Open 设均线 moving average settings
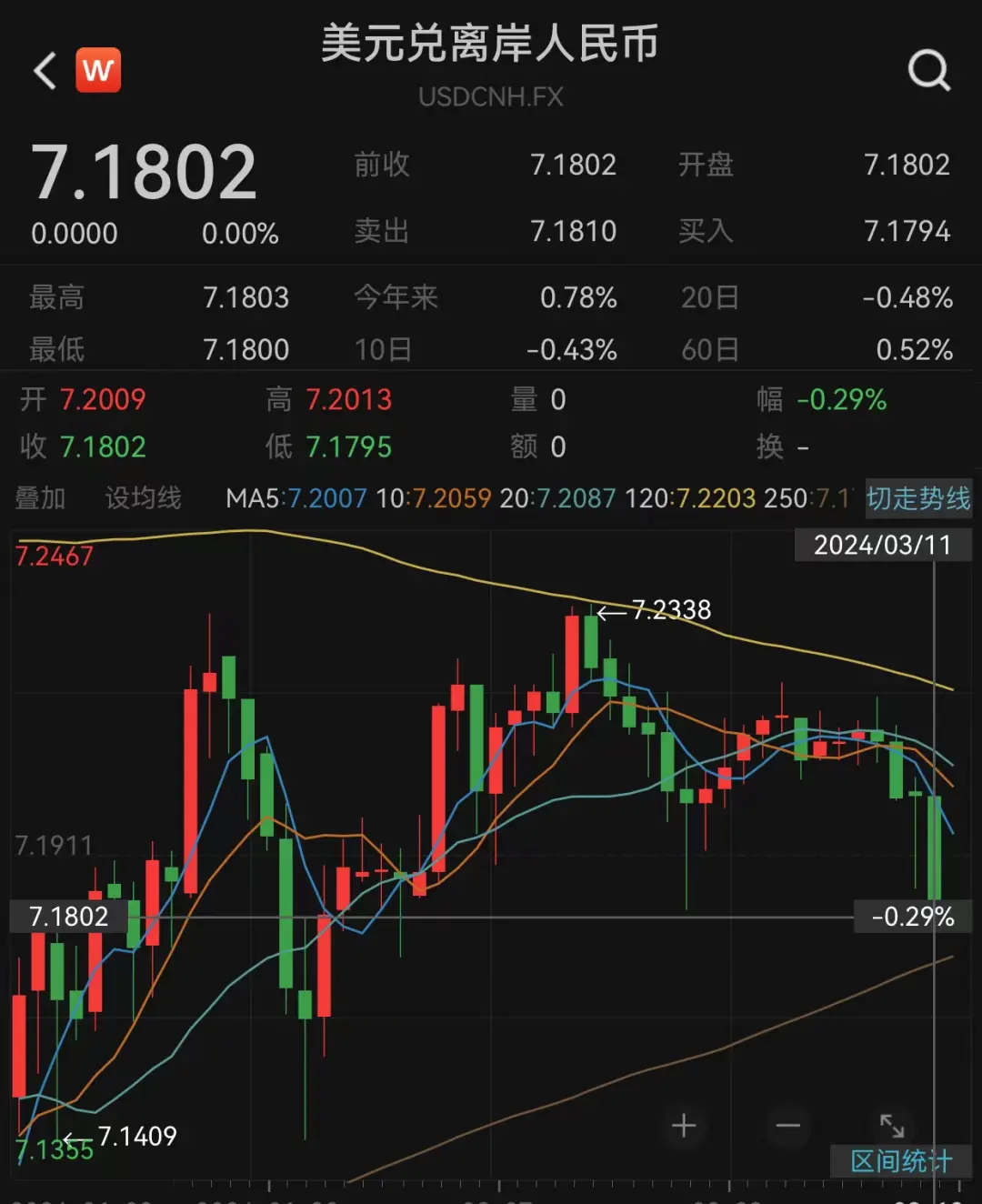 (x=143, y=498)
